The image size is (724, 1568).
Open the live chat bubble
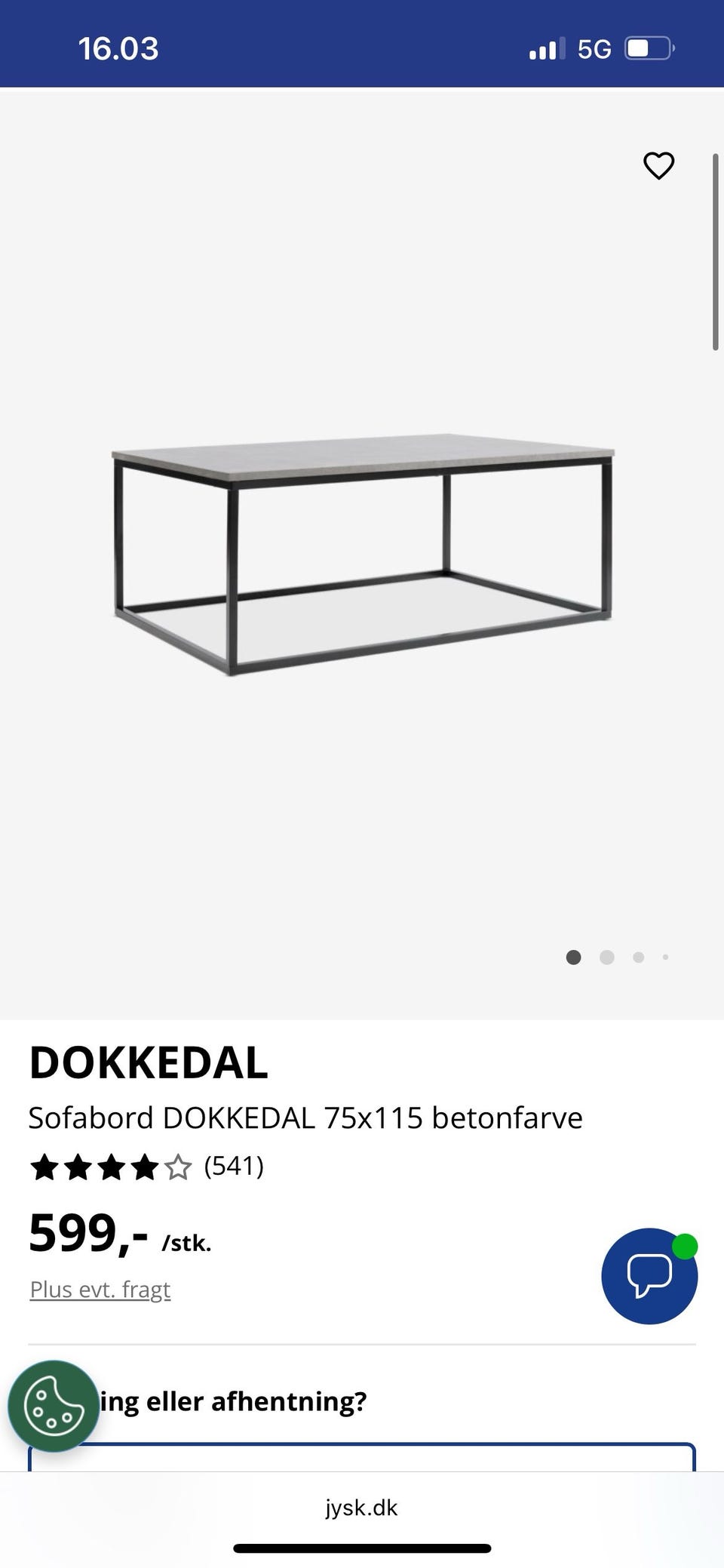pyautogui.click(x=649, y=1275)
